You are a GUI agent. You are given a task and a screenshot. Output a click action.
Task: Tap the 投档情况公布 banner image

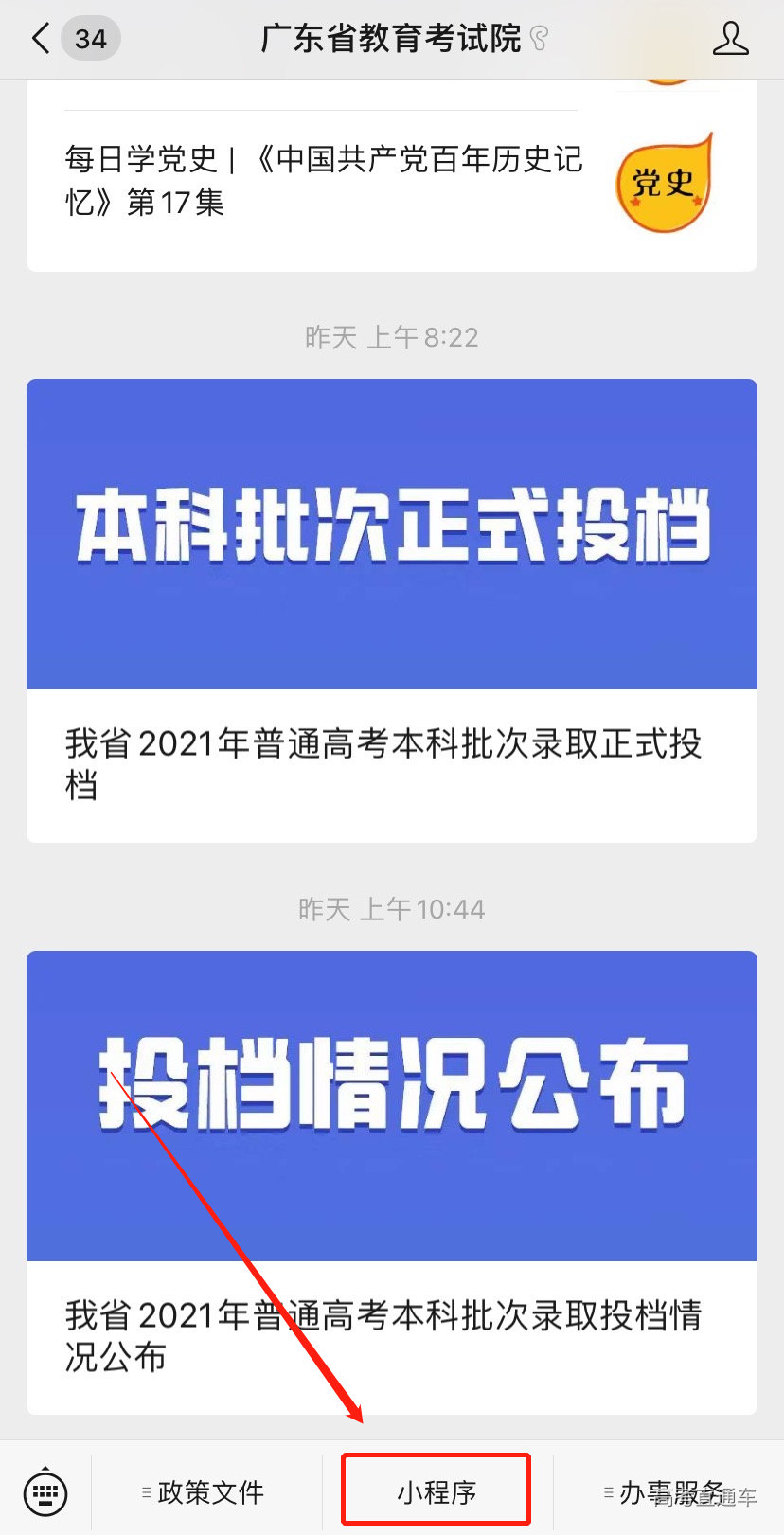pyautogui.click(x=391, y=1106)
